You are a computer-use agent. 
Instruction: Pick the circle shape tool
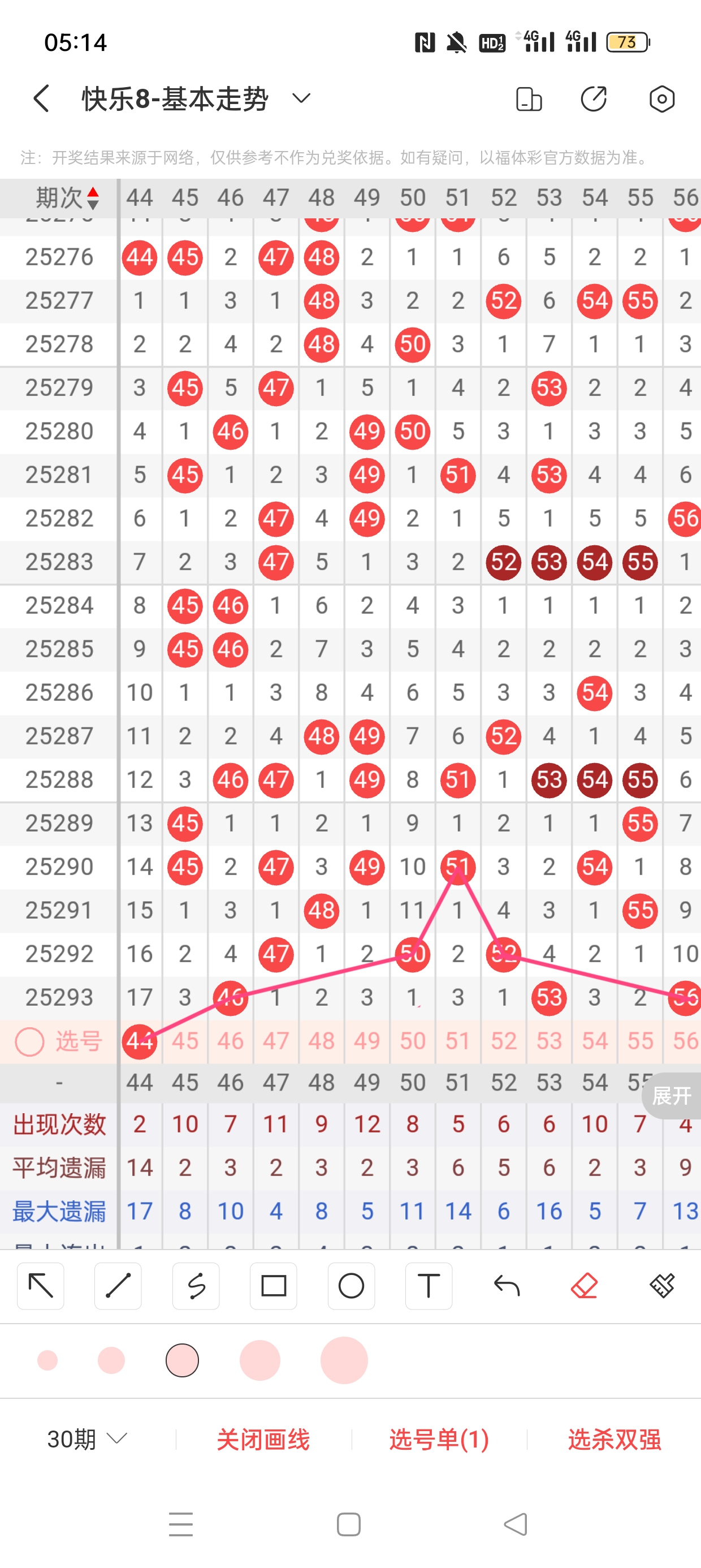pos(351,1286)
